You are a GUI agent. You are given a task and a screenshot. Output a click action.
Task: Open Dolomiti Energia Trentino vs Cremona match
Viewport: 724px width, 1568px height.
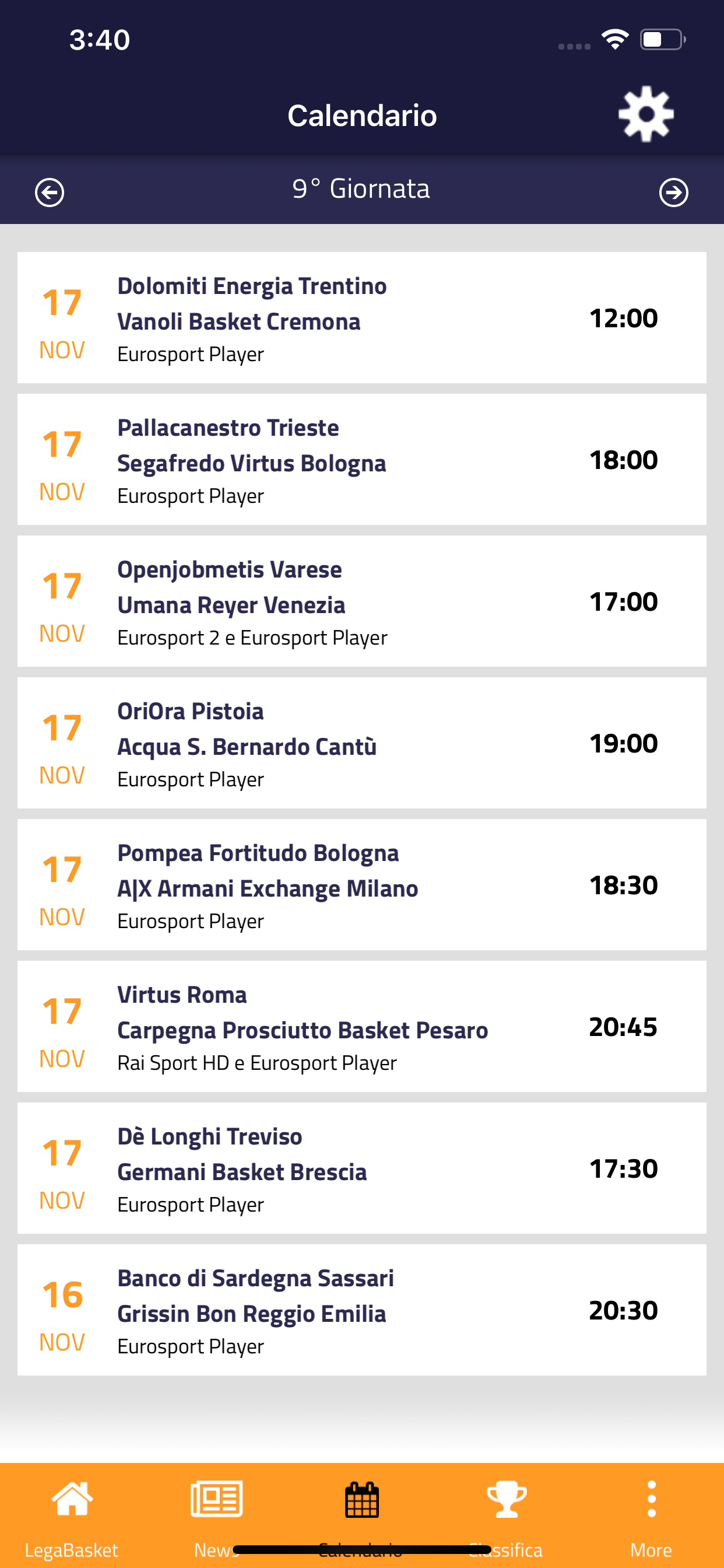click(362, 318)
